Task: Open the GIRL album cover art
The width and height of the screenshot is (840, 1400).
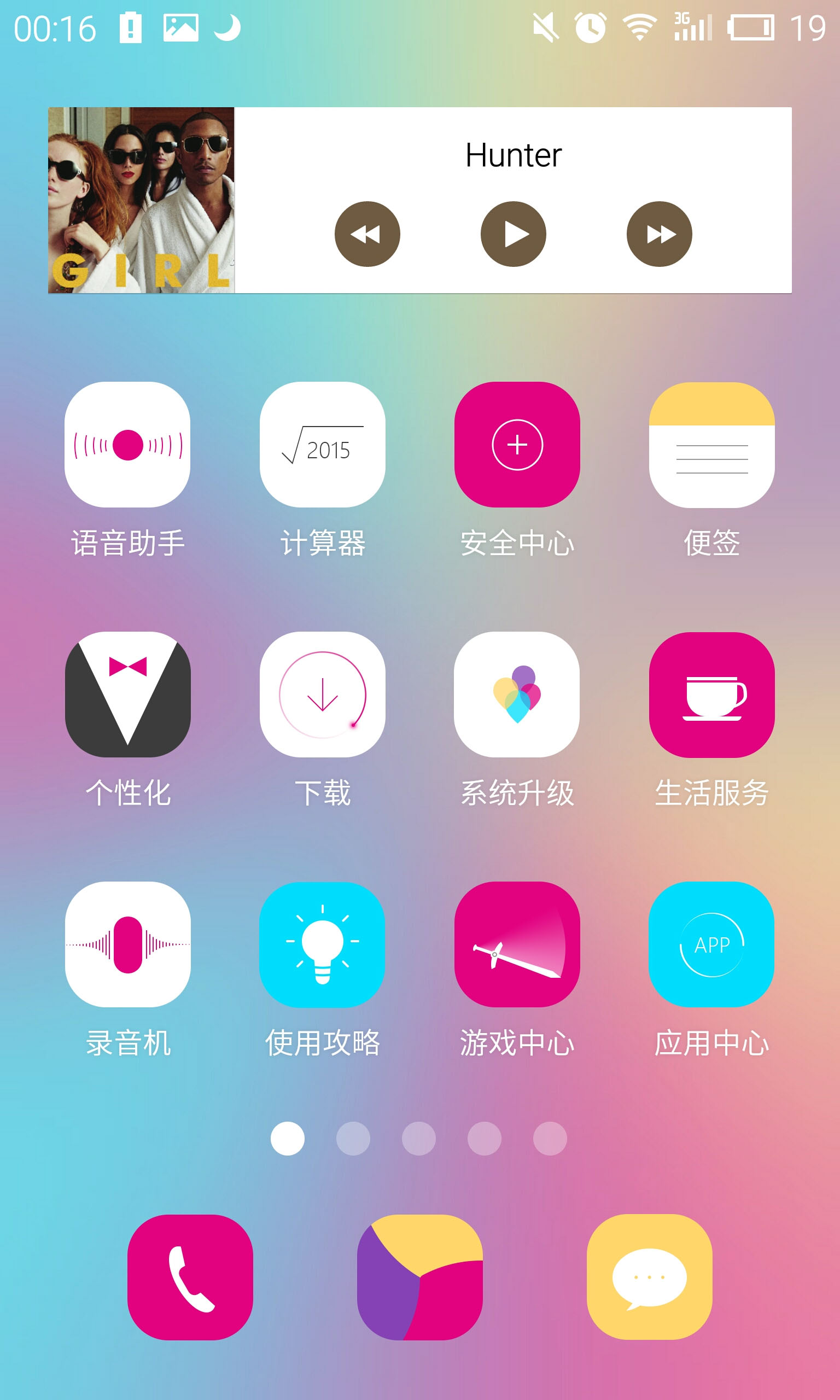Action: point(141,200)
